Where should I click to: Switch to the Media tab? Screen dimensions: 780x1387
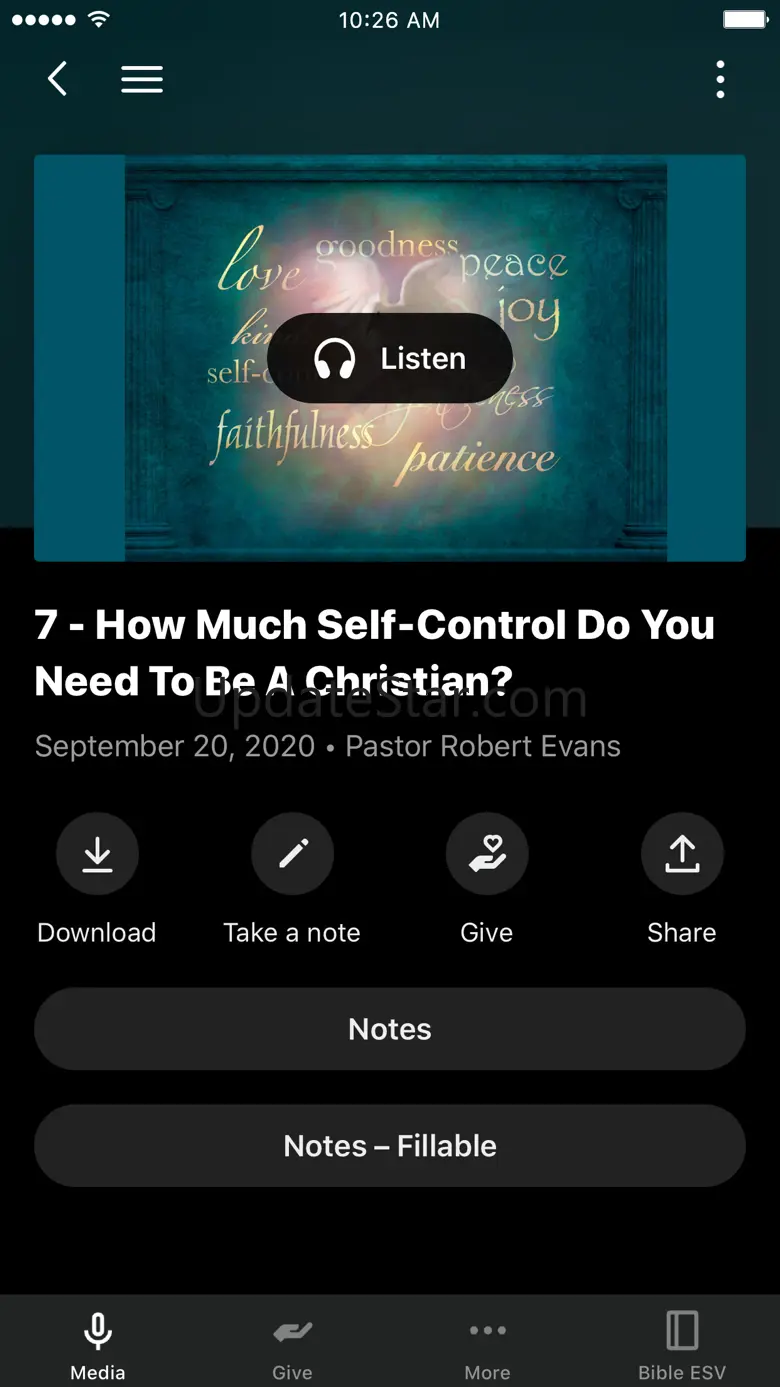tap(98, 1343)
